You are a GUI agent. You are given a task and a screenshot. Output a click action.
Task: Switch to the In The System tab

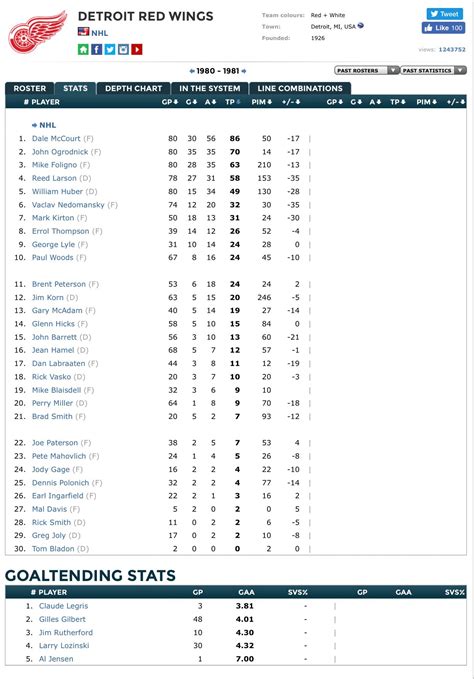[210, 88]
